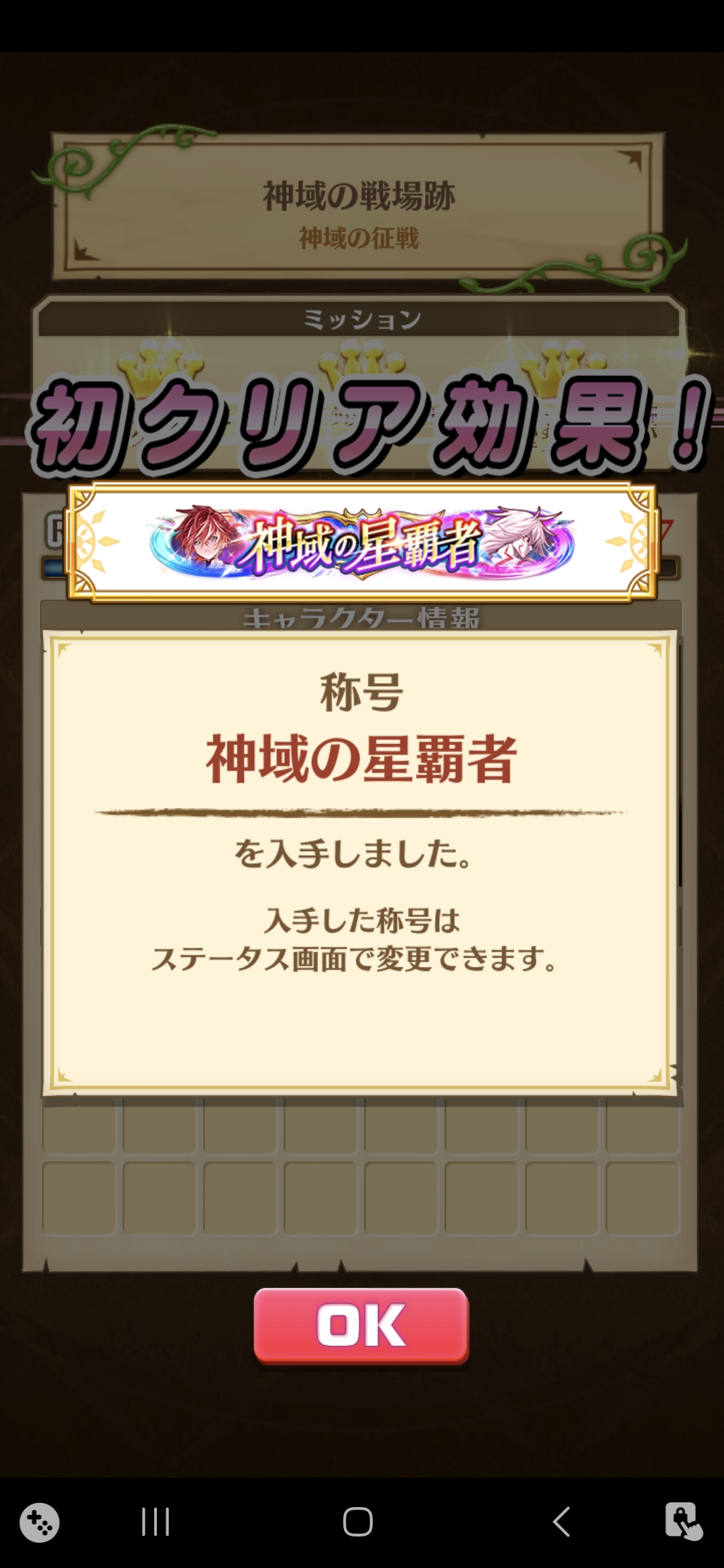Open the game tools controller icon
The image size is (724, 1568).
point(40,1522)
